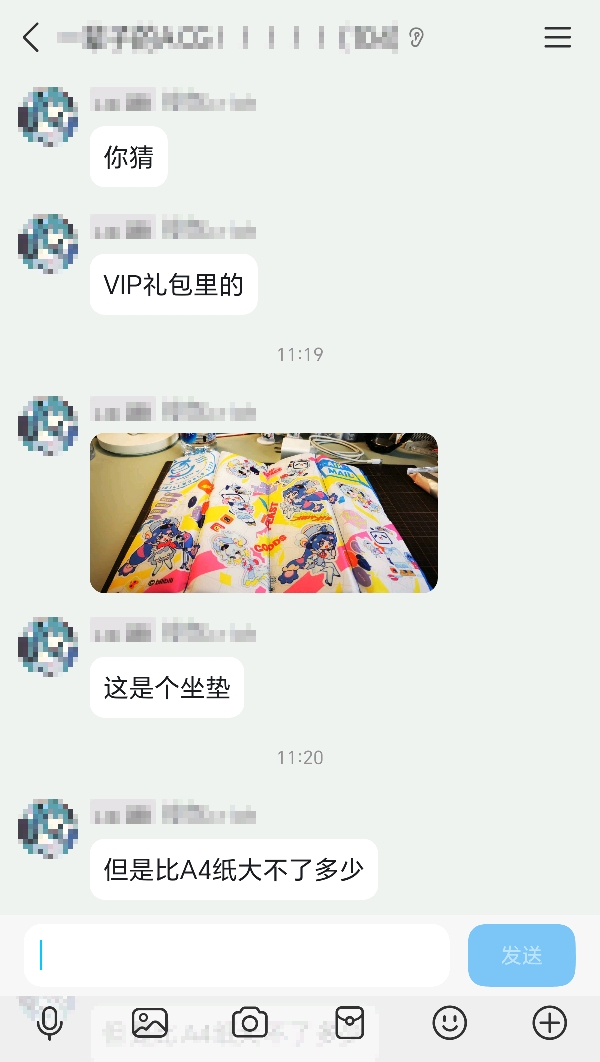
Task: Open the emoji panel
Action: [x=450, y=1023]
